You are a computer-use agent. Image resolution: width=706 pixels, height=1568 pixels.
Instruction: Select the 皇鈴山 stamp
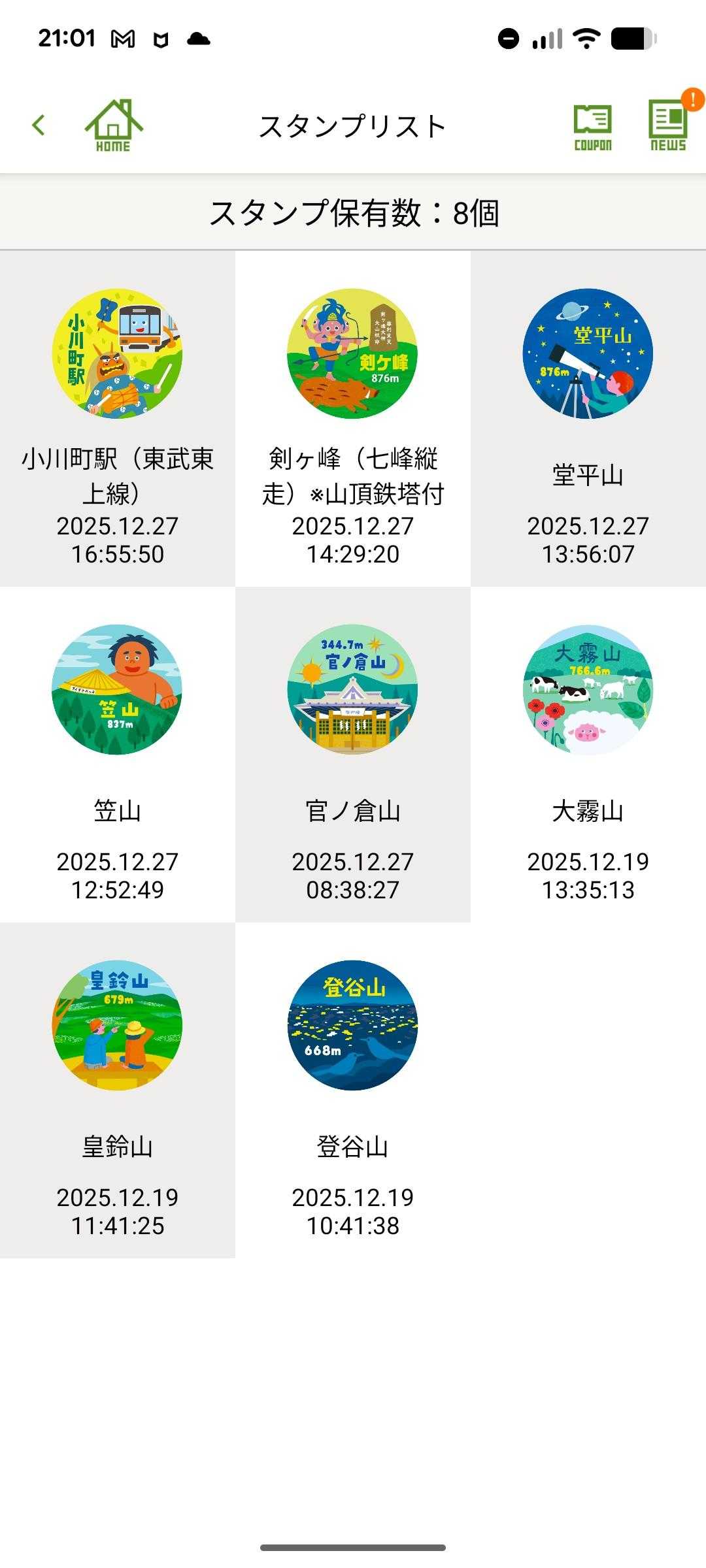[x=118, y=1026]
